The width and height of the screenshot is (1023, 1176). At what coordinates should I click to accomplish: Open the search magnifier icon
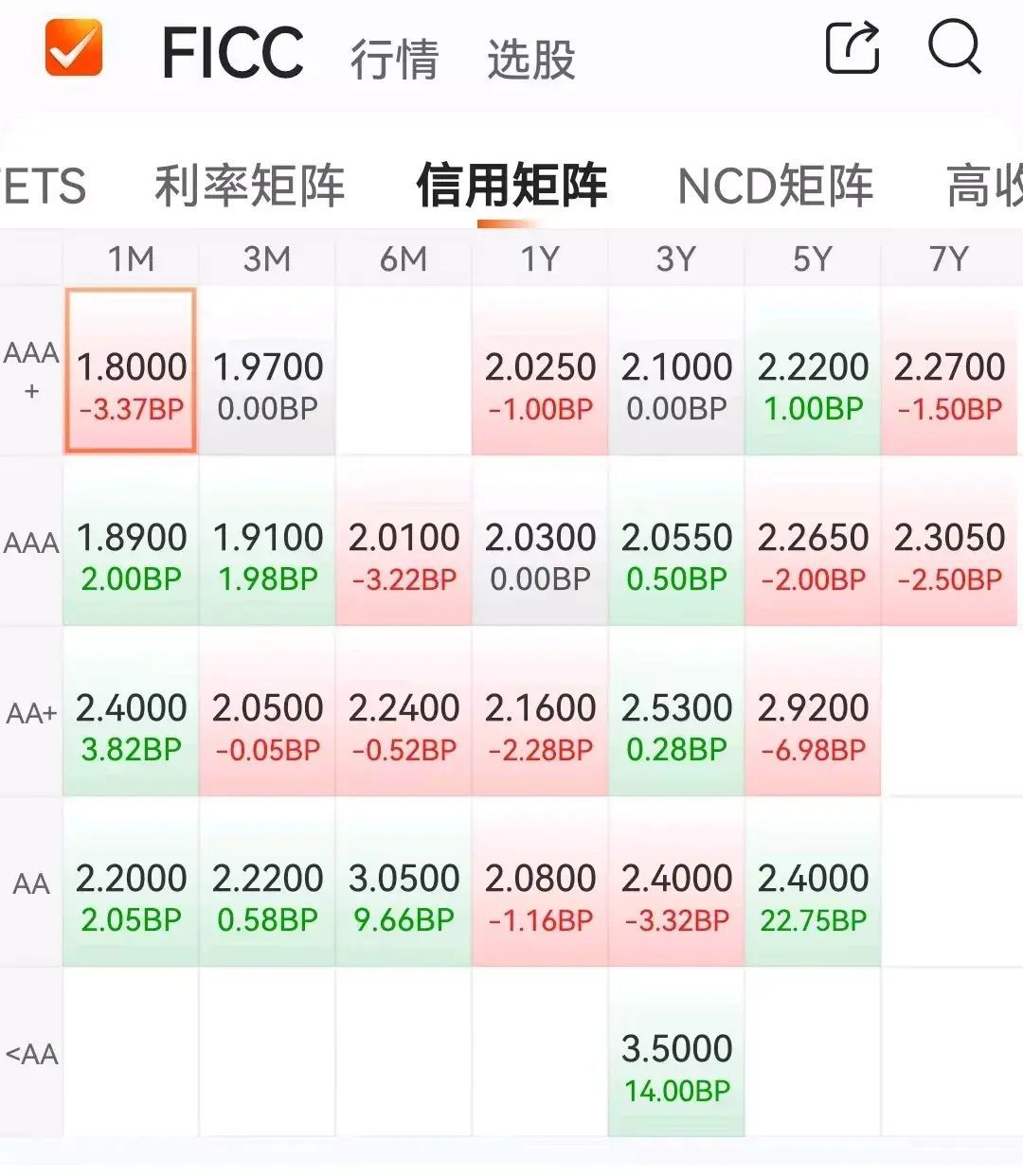pos(954,46)
